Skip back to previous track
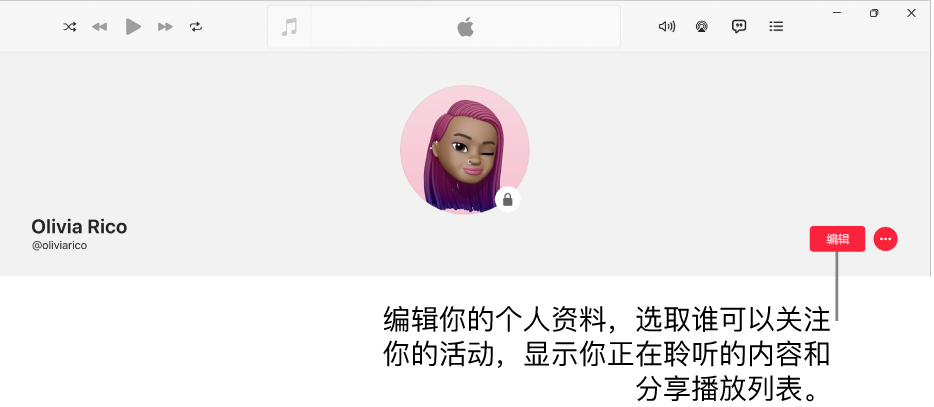This screenshot has height=407, width=934. point(99,27)
